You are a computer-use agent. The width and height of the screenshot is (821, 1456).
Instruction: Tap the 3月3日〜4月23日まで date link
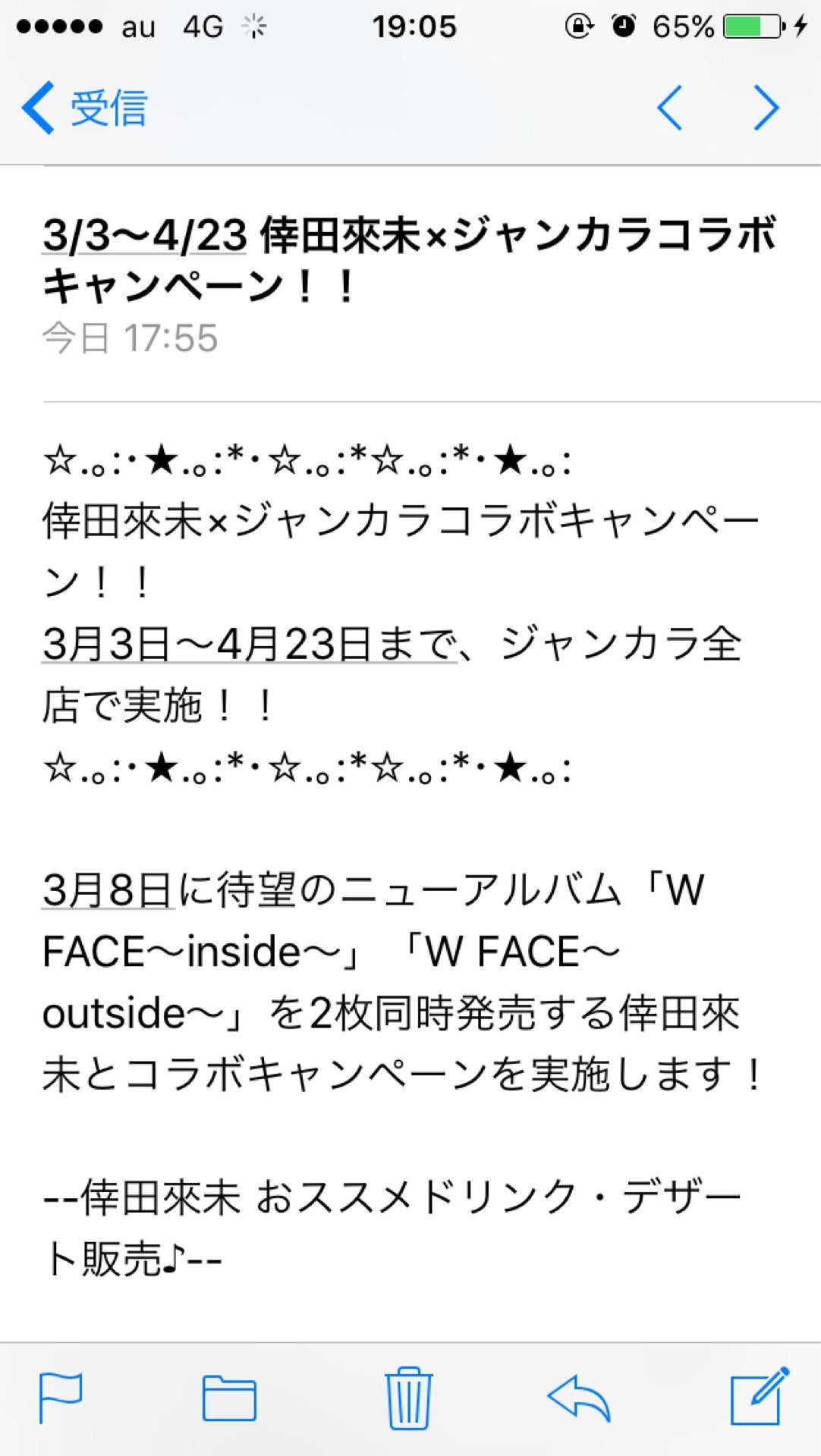pyautogui.click(x=249, y=645)
